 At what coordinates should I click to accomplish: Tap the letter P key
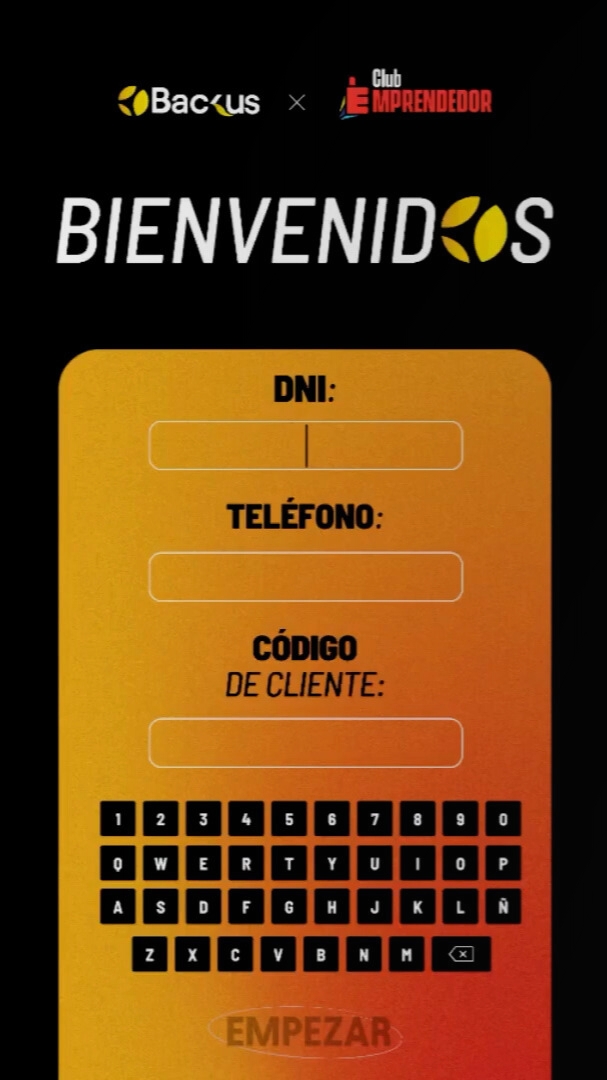[503, 863]
